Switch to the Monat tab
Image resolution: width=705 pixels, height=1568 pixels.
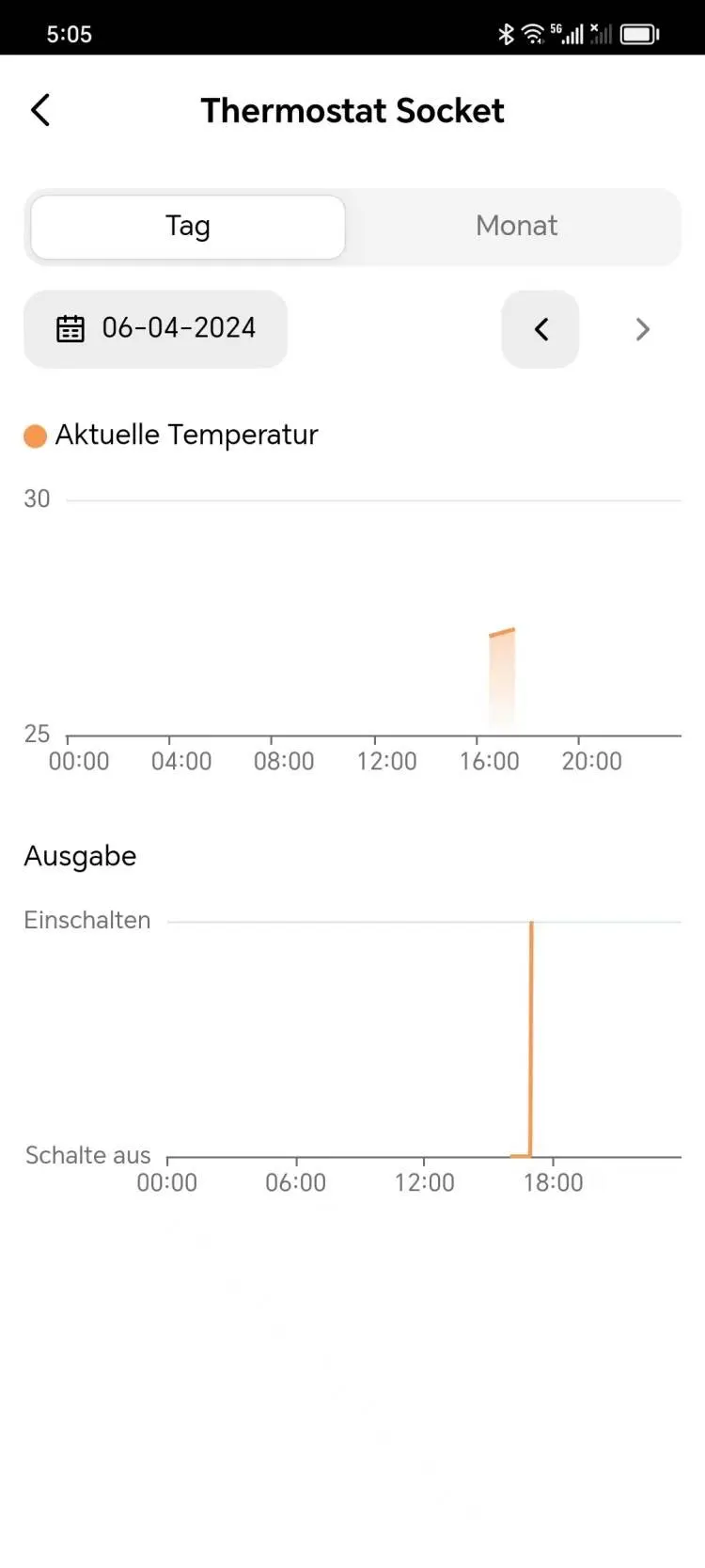point(516,227)
